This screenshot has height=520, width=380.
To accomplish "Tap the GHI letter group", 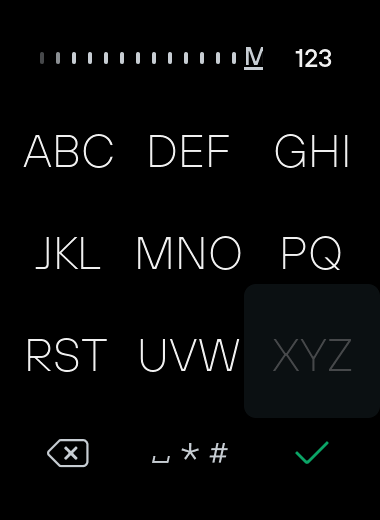I will (312, 151).
